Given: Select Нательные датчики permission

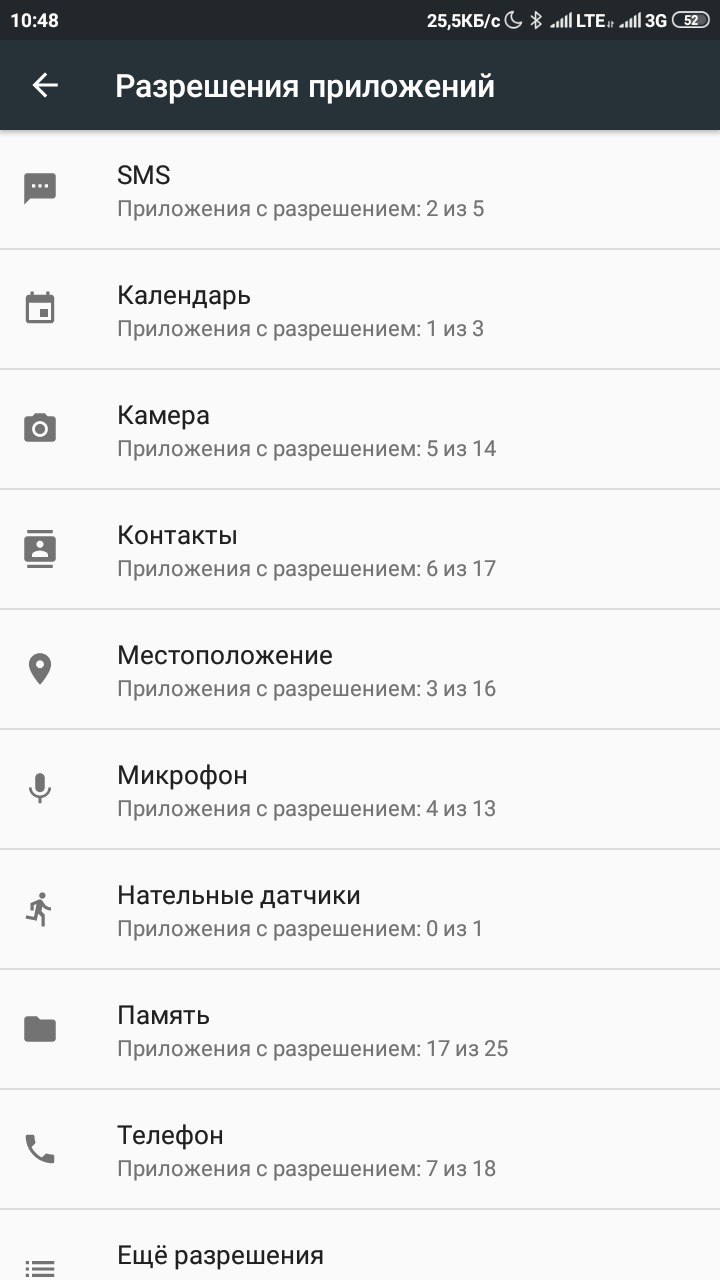Looking at the screenshot, I should [x=360, y=910].
